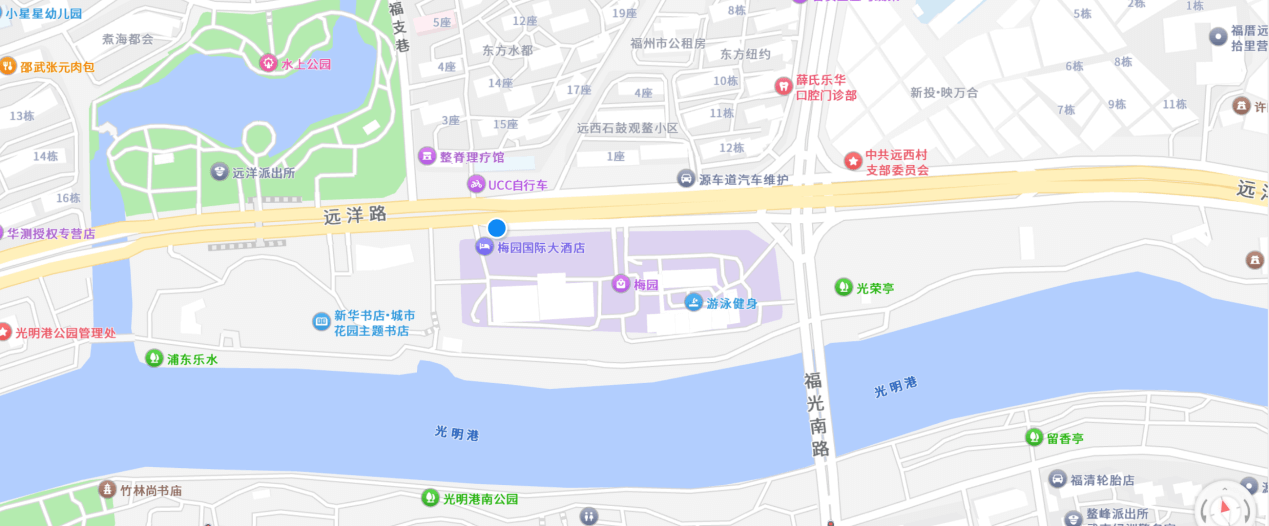1269x526 pixels.
Task: Tap the 梅园国际大酒店 hotel marker
Action: point(485,247)
